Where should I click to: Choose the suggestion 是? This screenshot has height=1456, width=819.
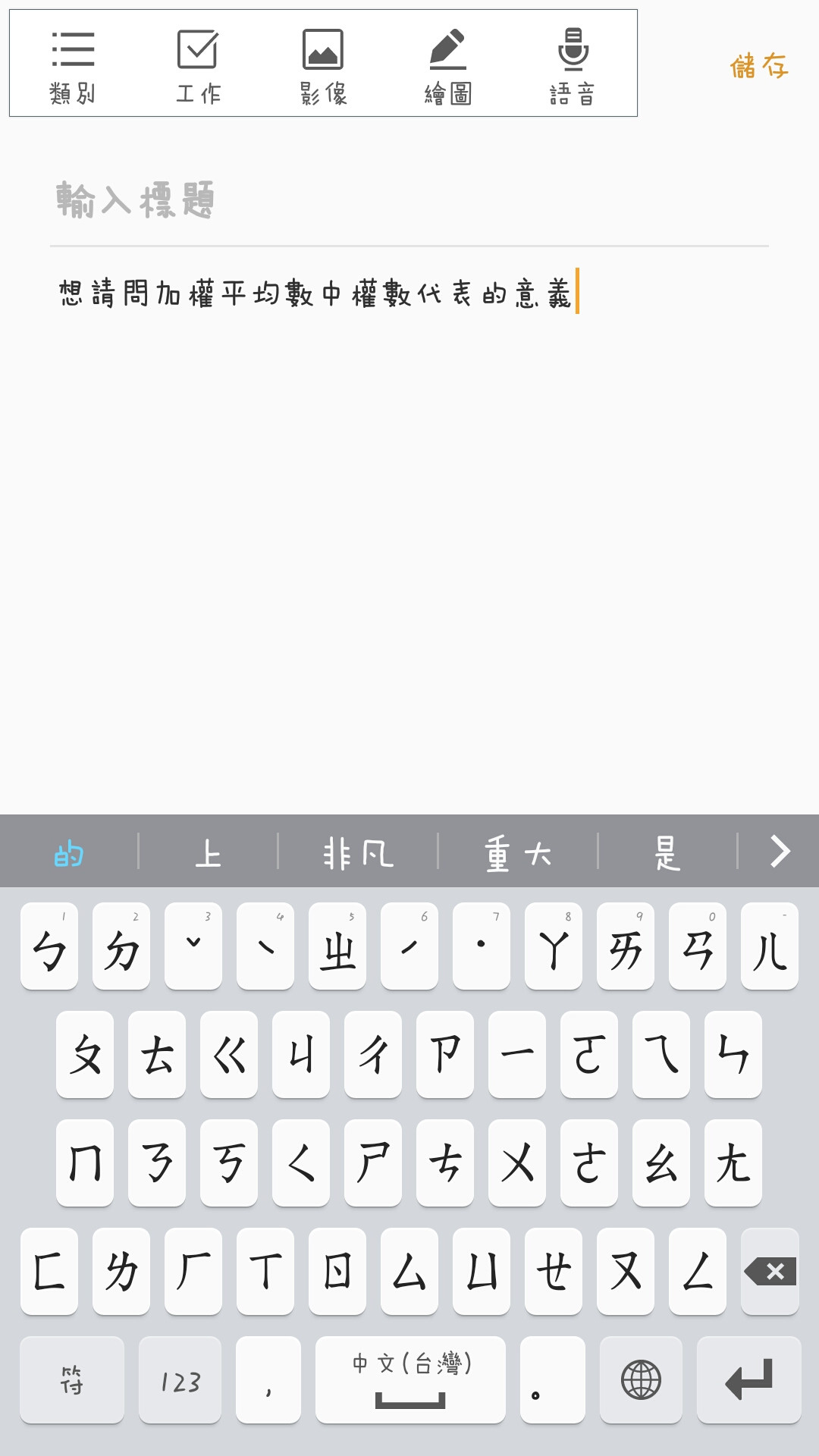click(x=667, y=853)
